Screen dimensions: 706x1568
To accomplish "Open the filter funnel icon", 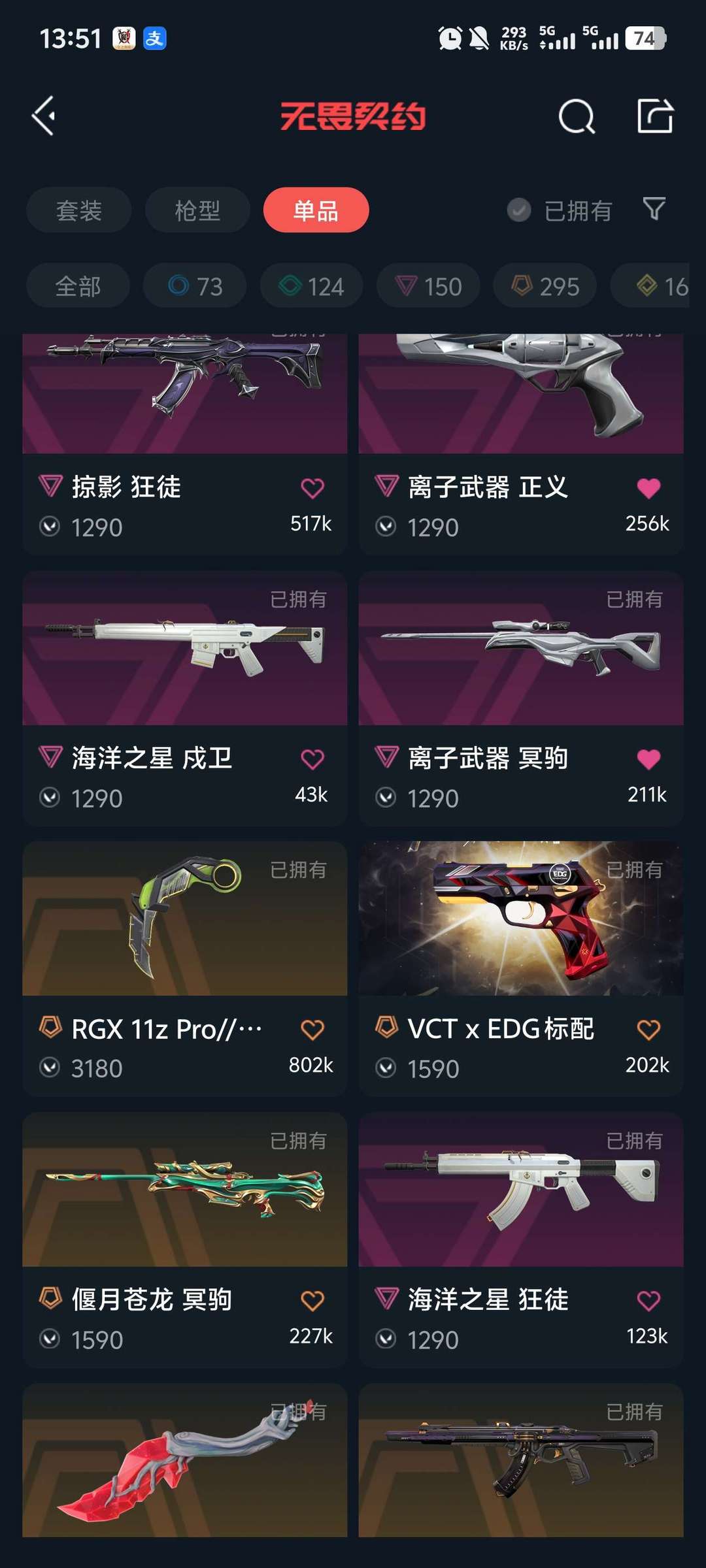I will (654, 209).
